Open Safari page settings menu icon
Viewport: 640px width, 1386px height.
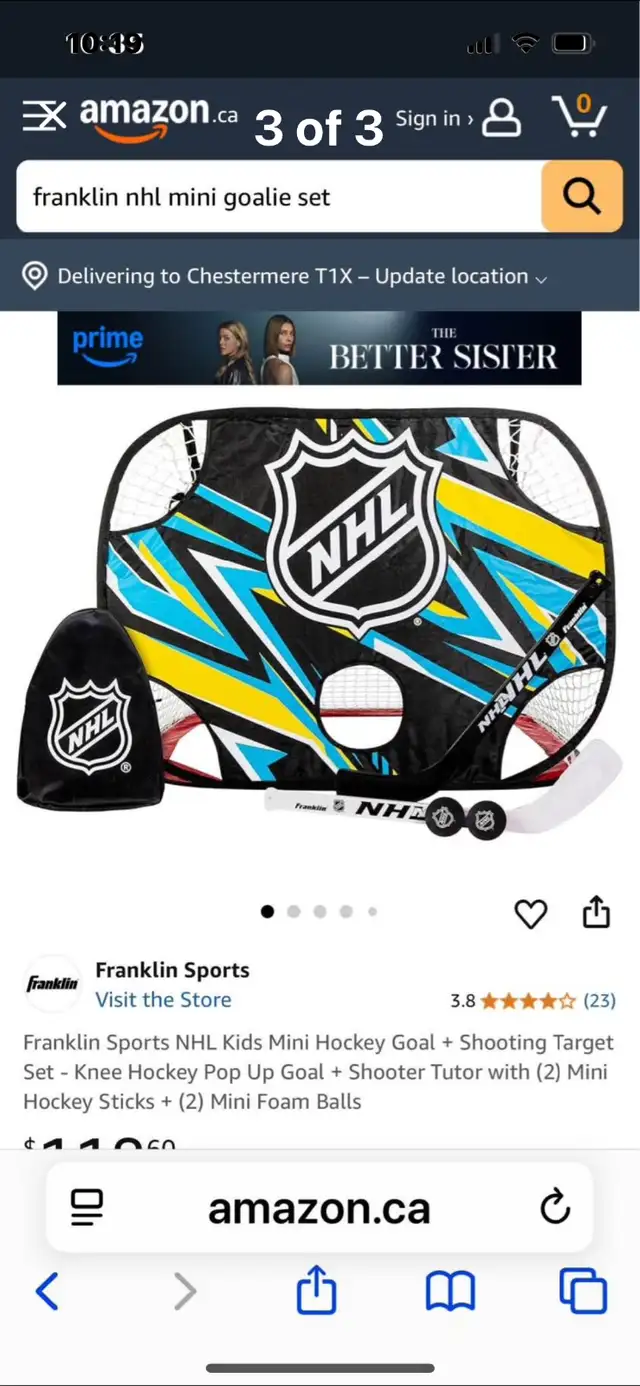pos(87,1208)
